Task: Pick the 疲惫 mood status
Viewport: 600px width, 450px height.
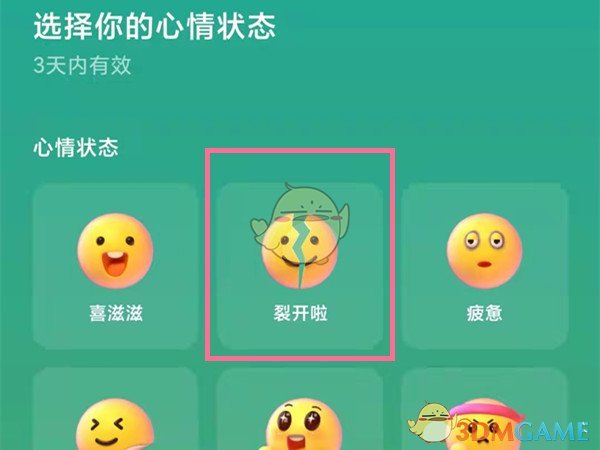Action: [484, 266]
